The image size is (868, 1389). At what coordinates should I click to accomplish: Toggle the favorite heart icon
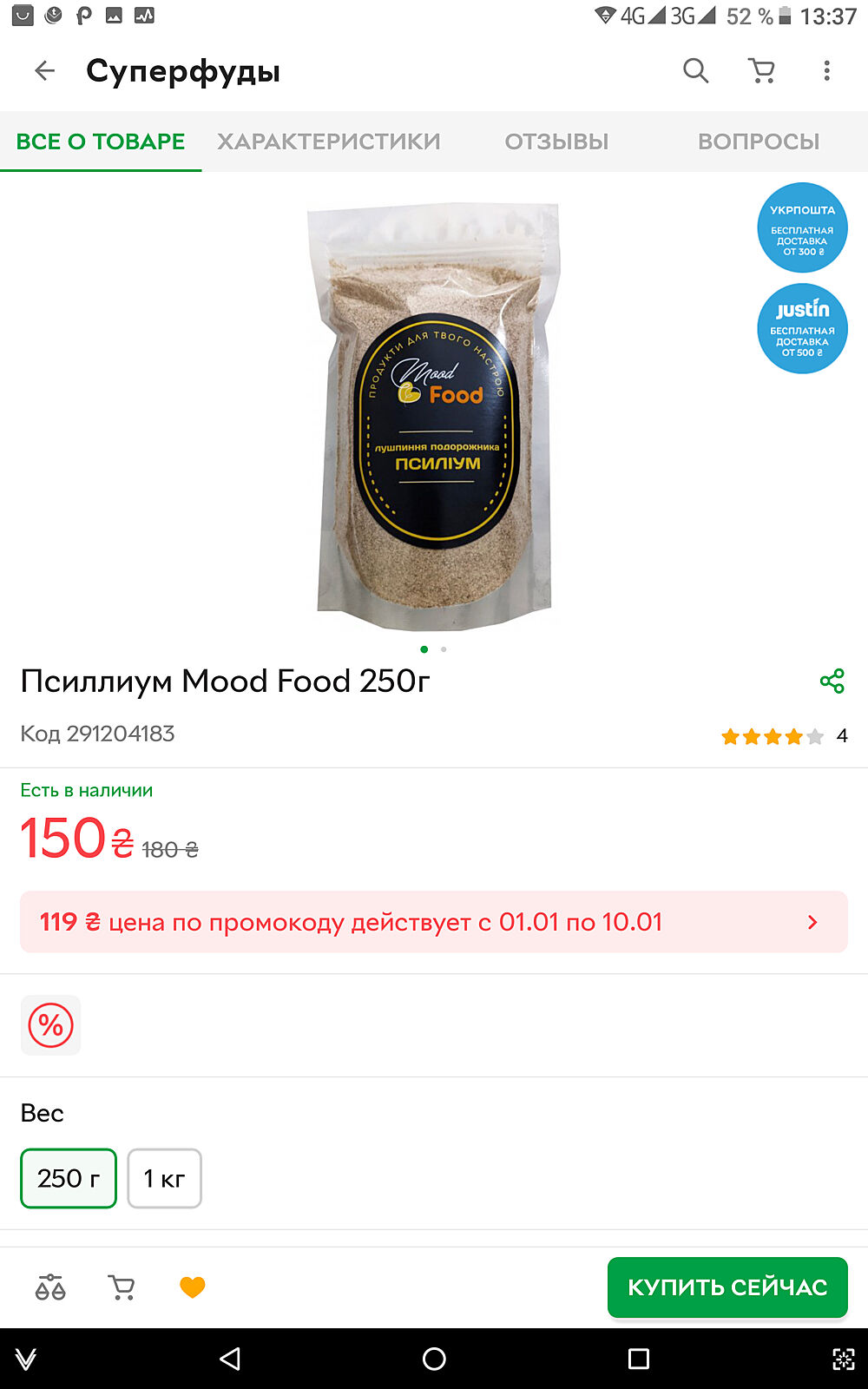click(x=192, y=1287)
